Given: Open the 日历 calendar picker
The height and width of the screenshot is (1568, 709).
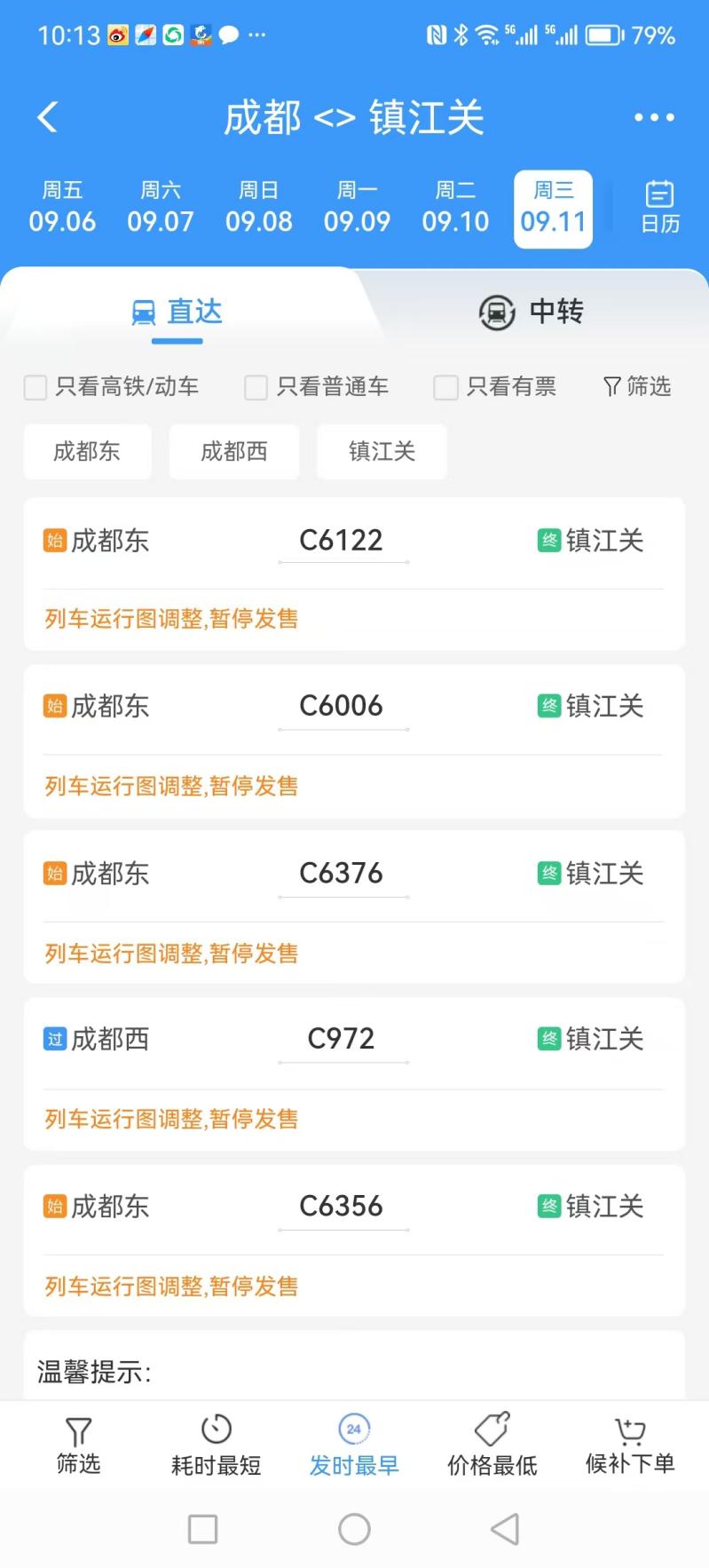Looking at the screenshot, I should [x=660, y=208].
